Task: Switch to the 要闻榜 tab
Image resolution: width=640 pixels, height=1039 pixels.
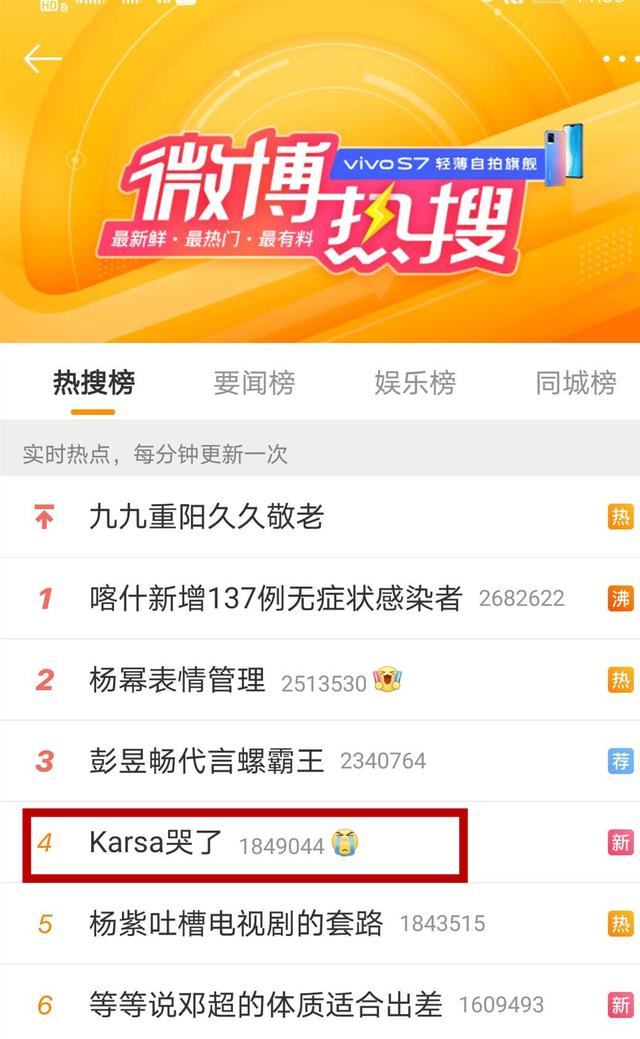Action: (x=254, y=383)
